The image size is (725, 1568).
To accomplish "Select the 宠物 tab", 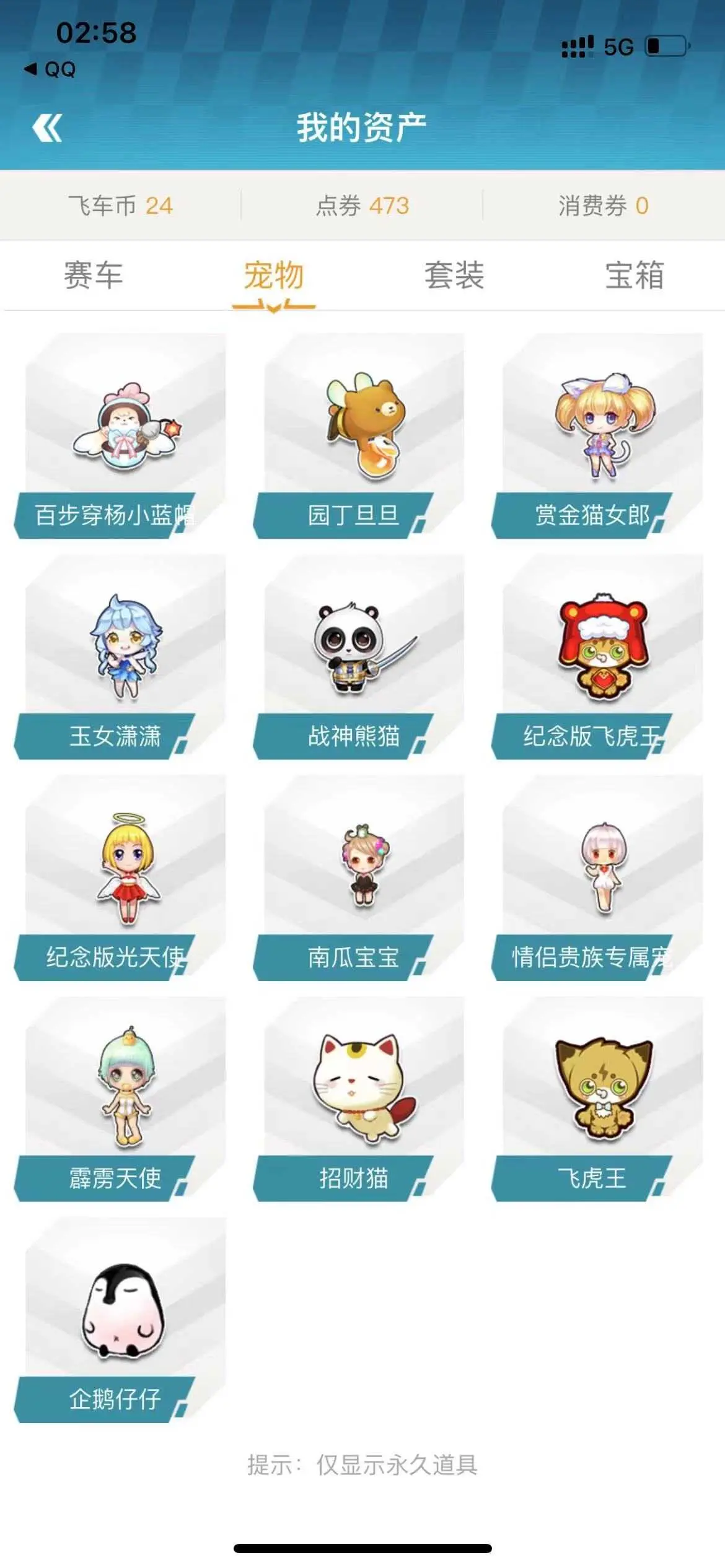I will pos(274,276).
